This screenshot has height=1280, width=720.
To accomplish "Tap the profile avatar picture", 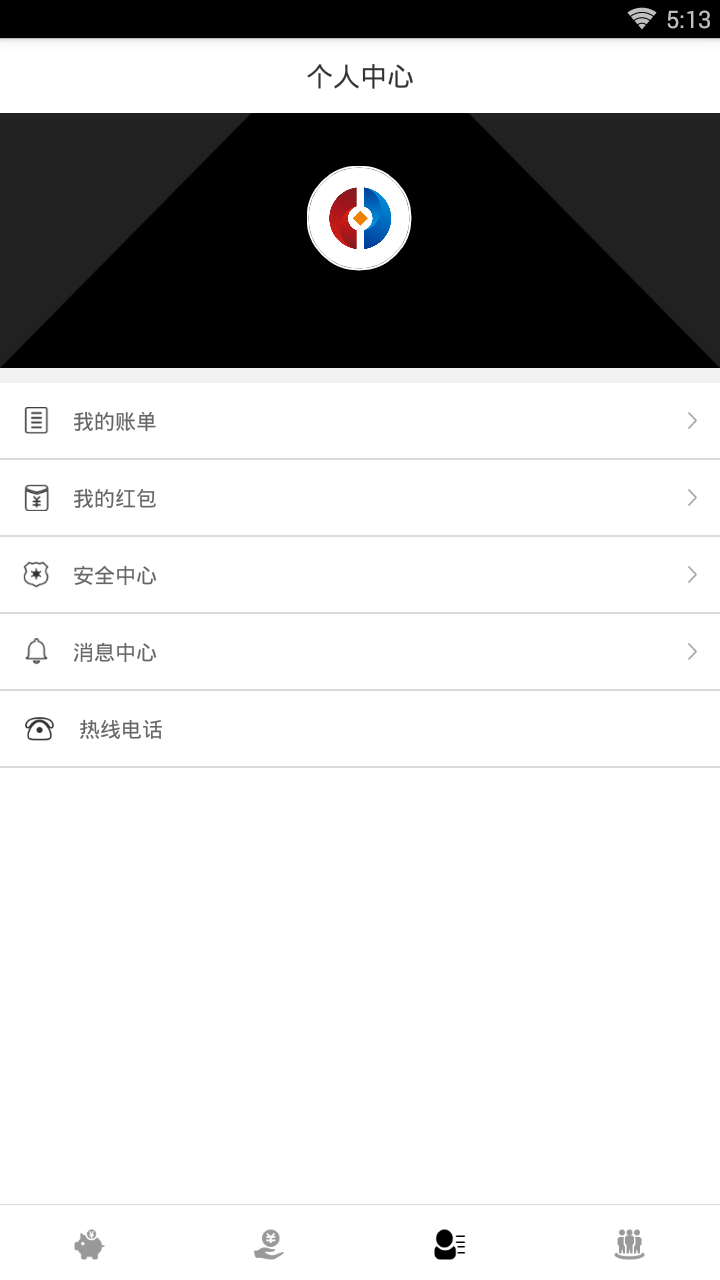I will tap(359, 218).
